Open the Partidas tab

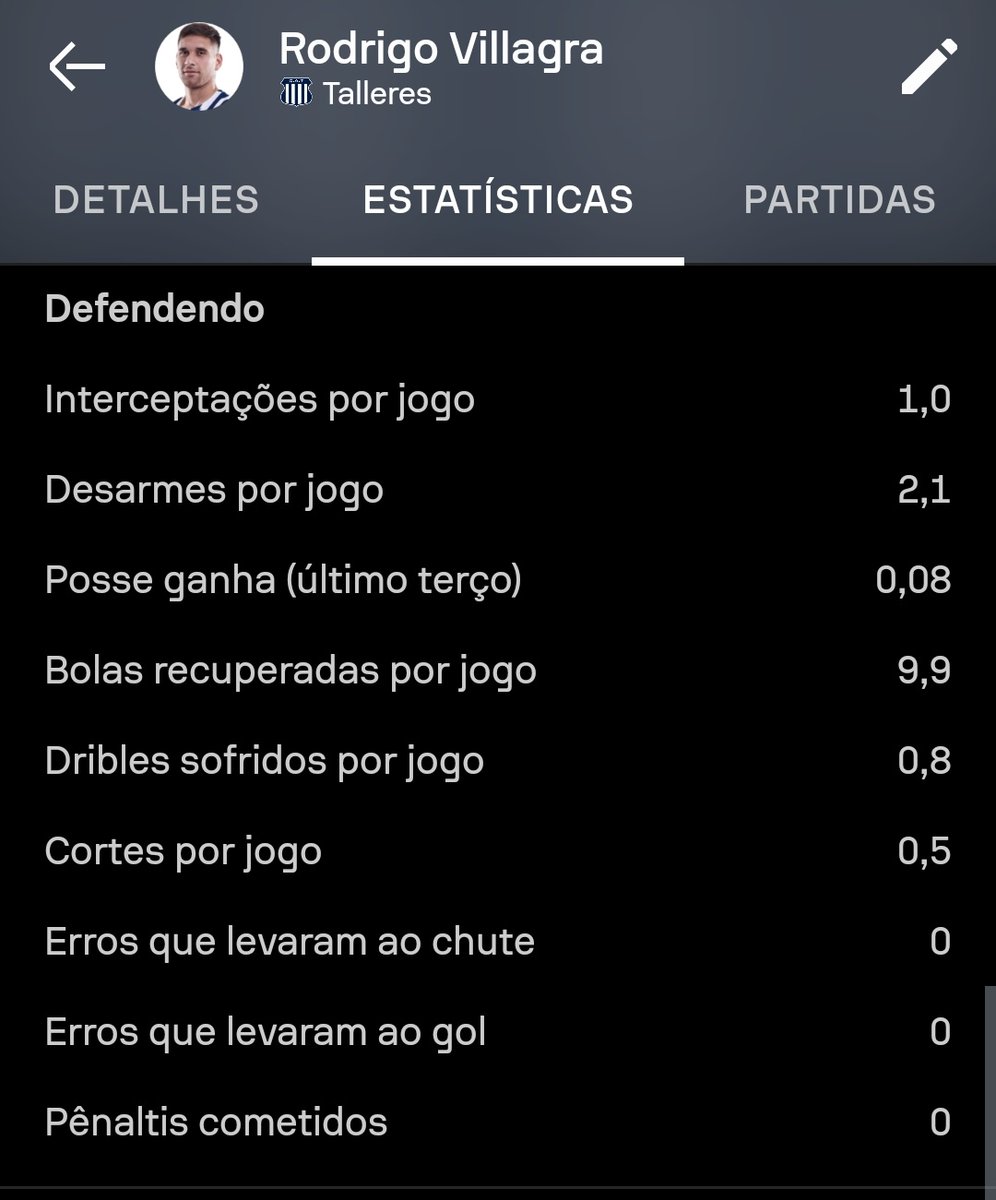click(x=839, y=200)
